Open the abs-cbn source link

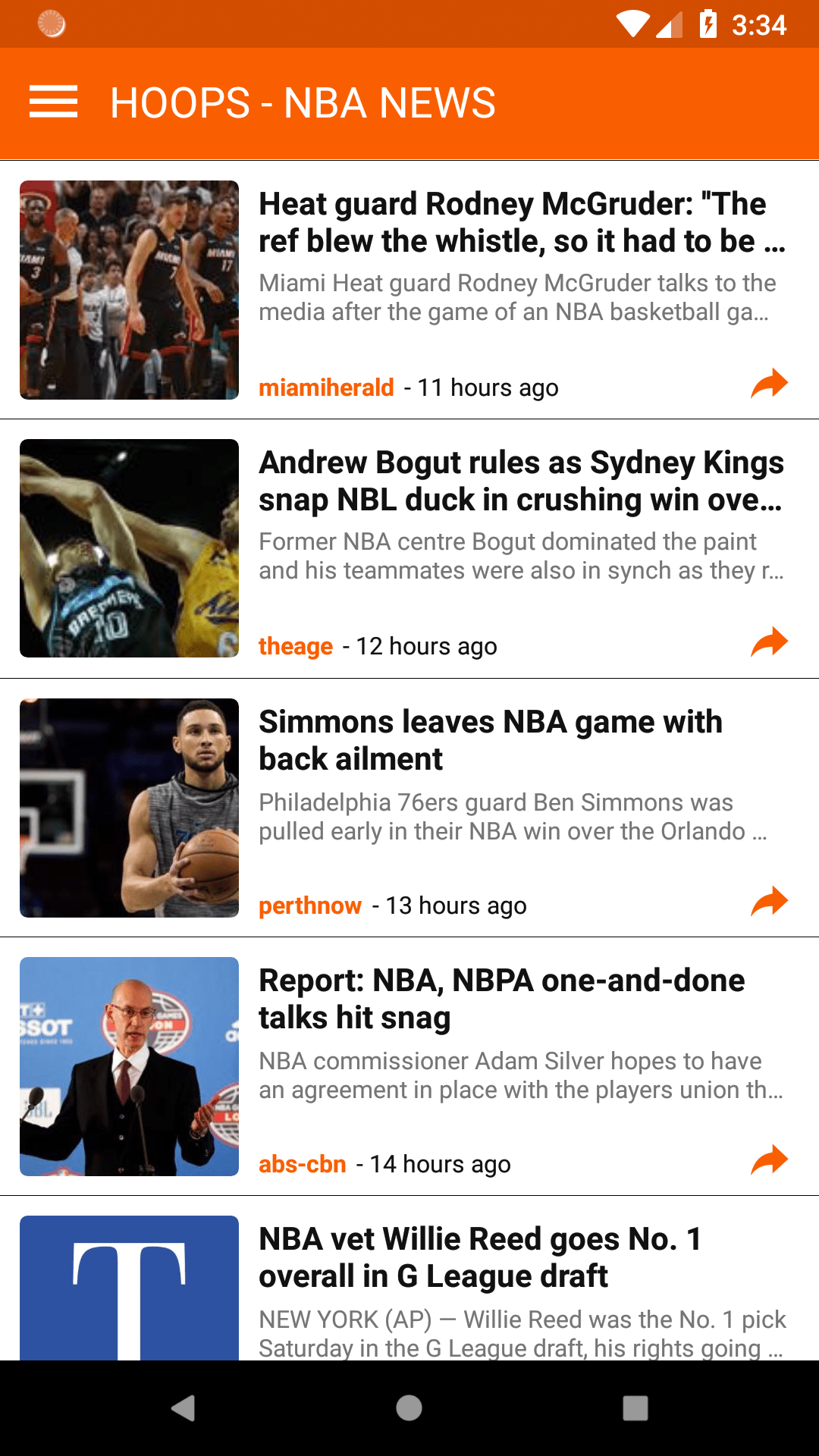click(x=303, y=1163)
